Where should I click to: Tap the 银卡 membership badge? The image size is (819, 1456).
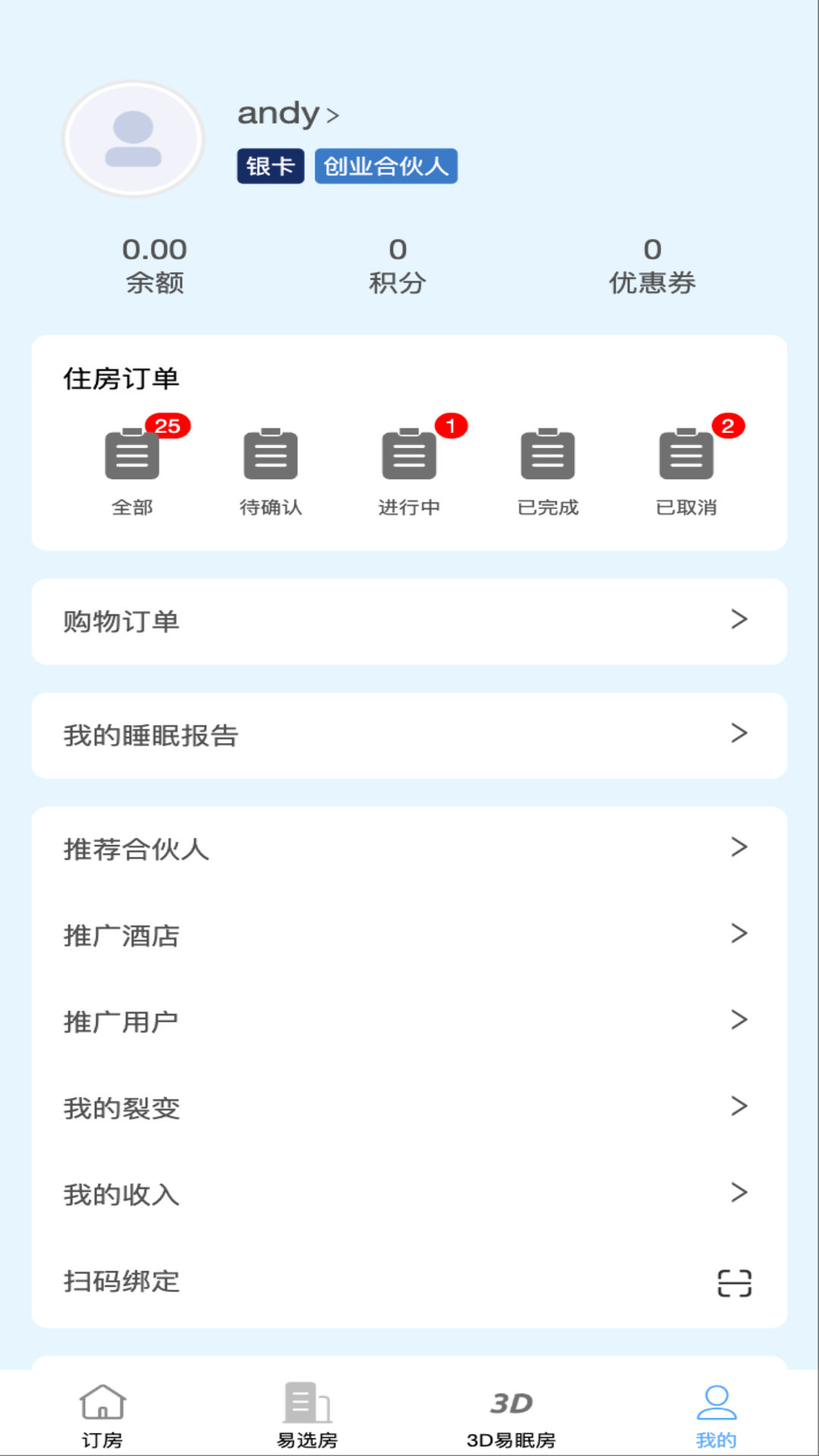pyautogui.click(x=270, y=165)
